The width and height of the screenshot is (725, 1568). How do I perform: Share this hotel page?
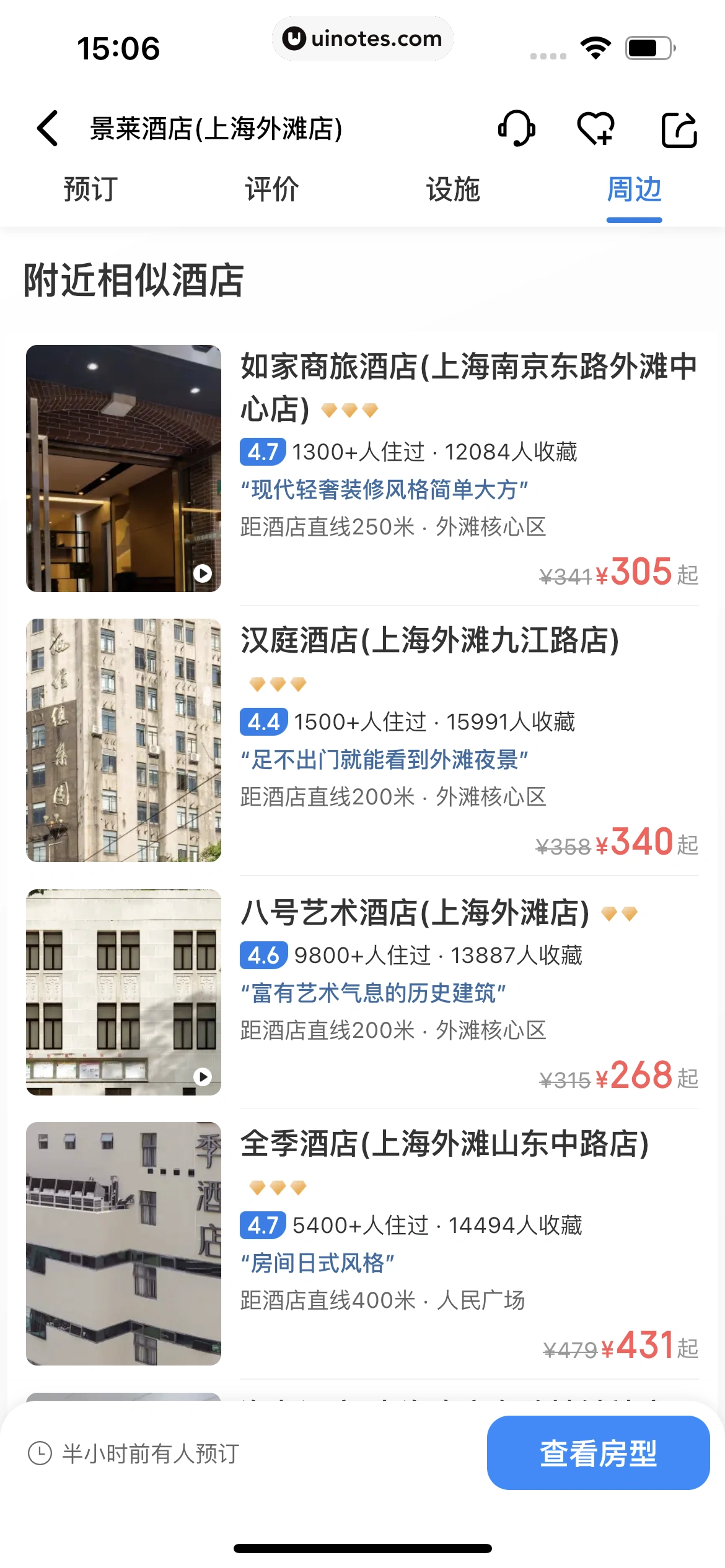pos(679,129)
